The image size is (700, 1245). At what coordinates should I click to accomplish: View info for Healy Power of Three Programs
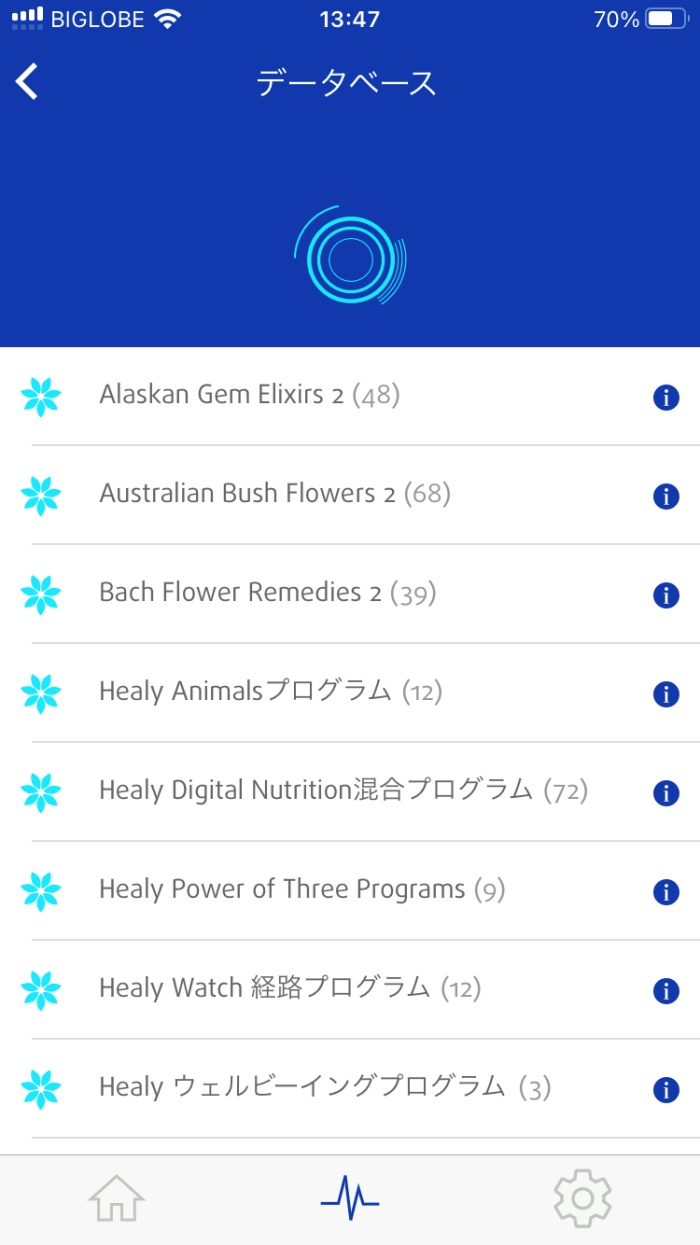tap(666, 893)
